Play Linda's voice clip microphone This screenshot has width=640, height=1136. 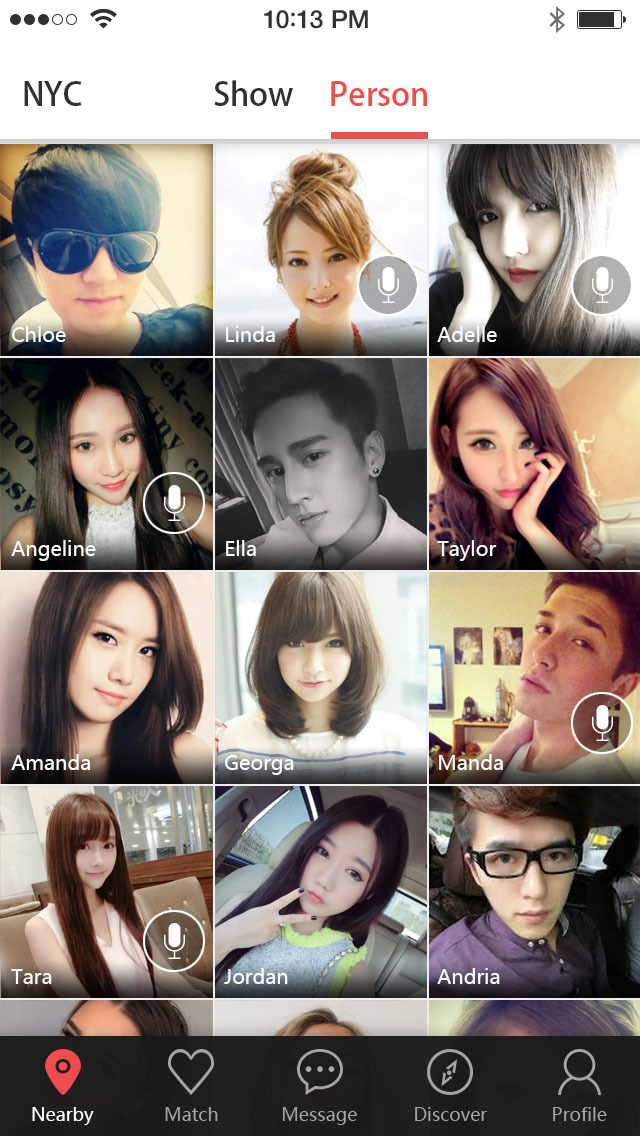coord(388,285)
